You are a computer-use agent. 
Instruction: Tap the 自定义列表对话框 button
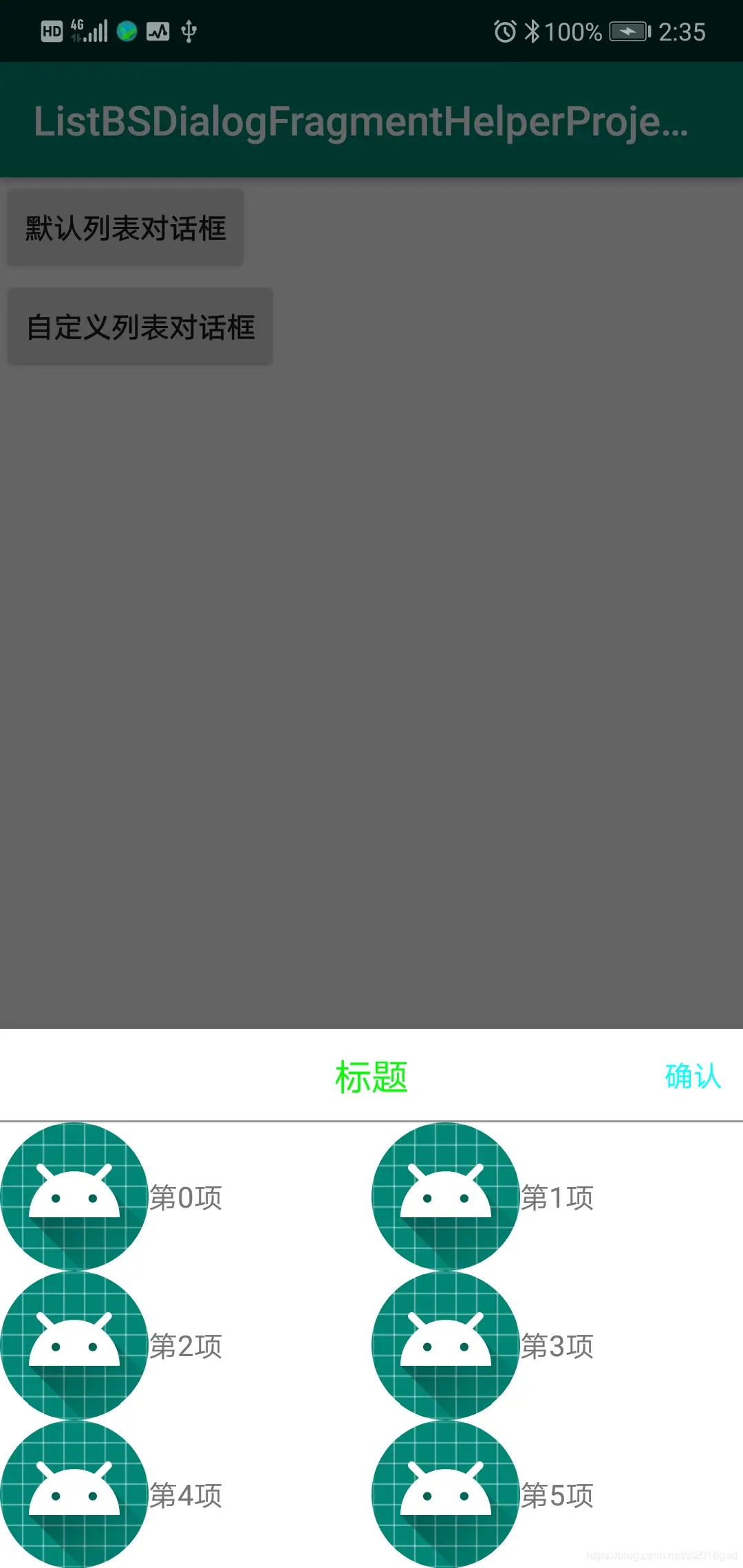[x=139, y=327]
